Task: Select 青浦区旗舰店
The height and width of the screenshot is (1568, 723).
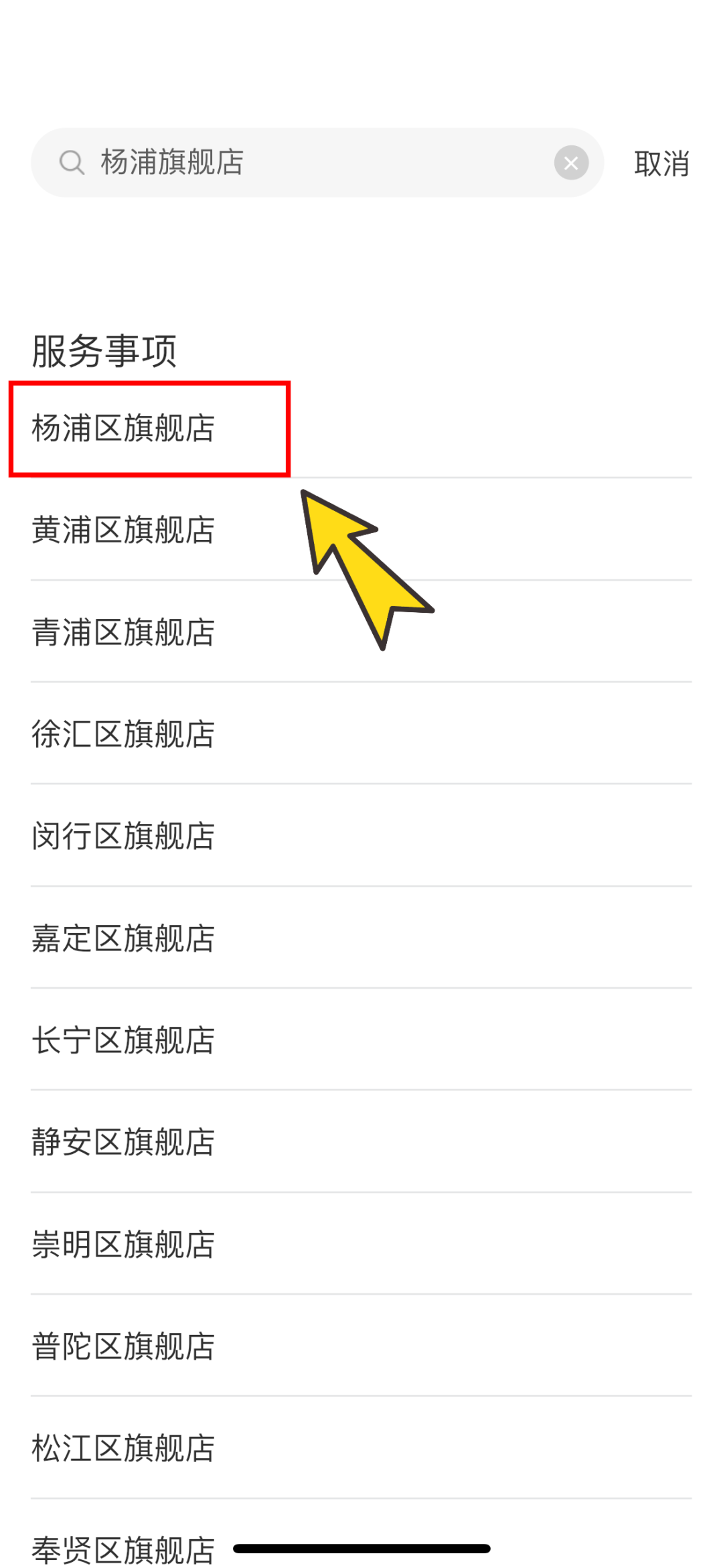Action: click(361, 632)
